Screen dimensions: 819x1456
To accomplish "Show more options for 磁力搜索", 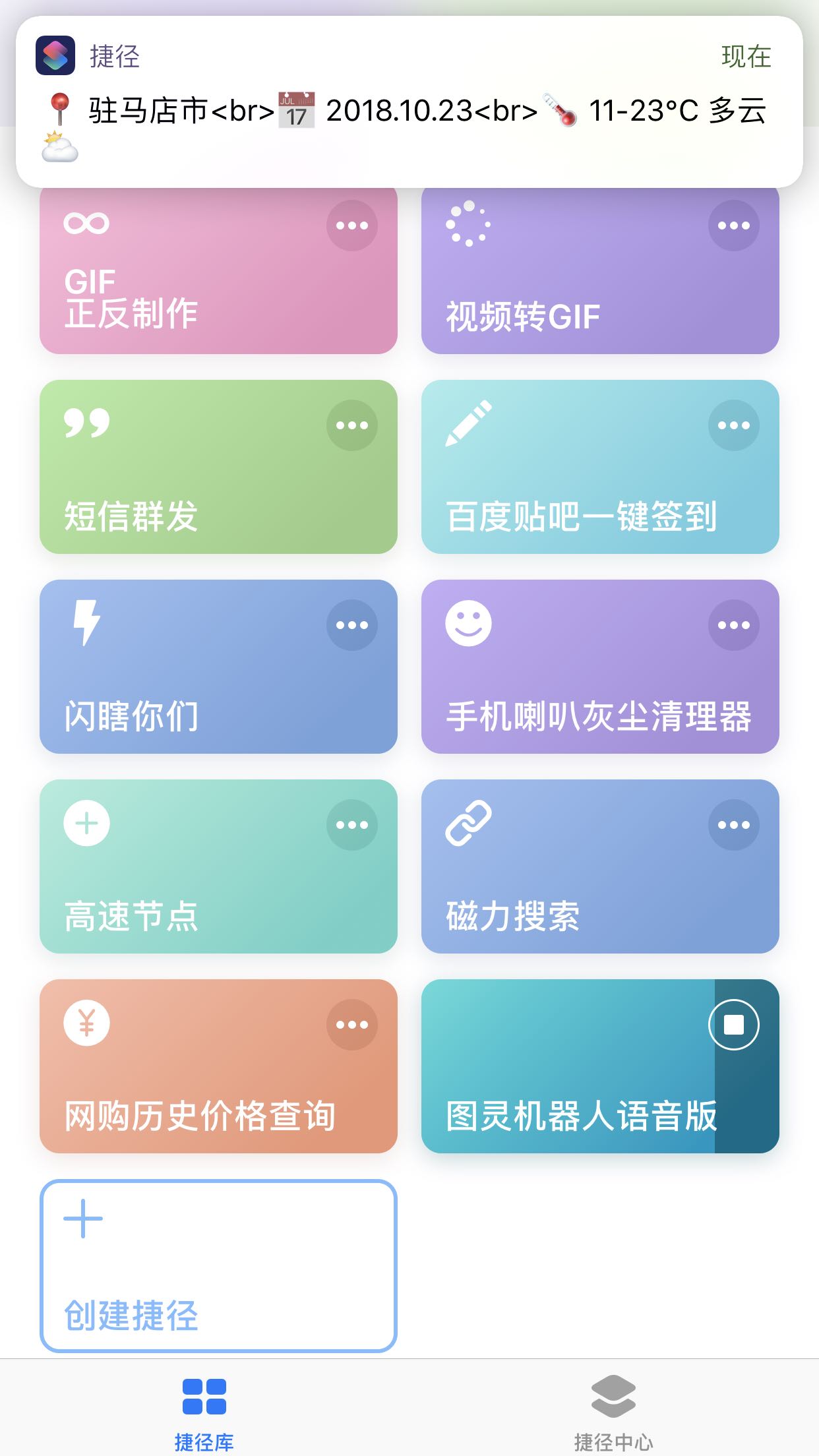I will coord(734,825).
